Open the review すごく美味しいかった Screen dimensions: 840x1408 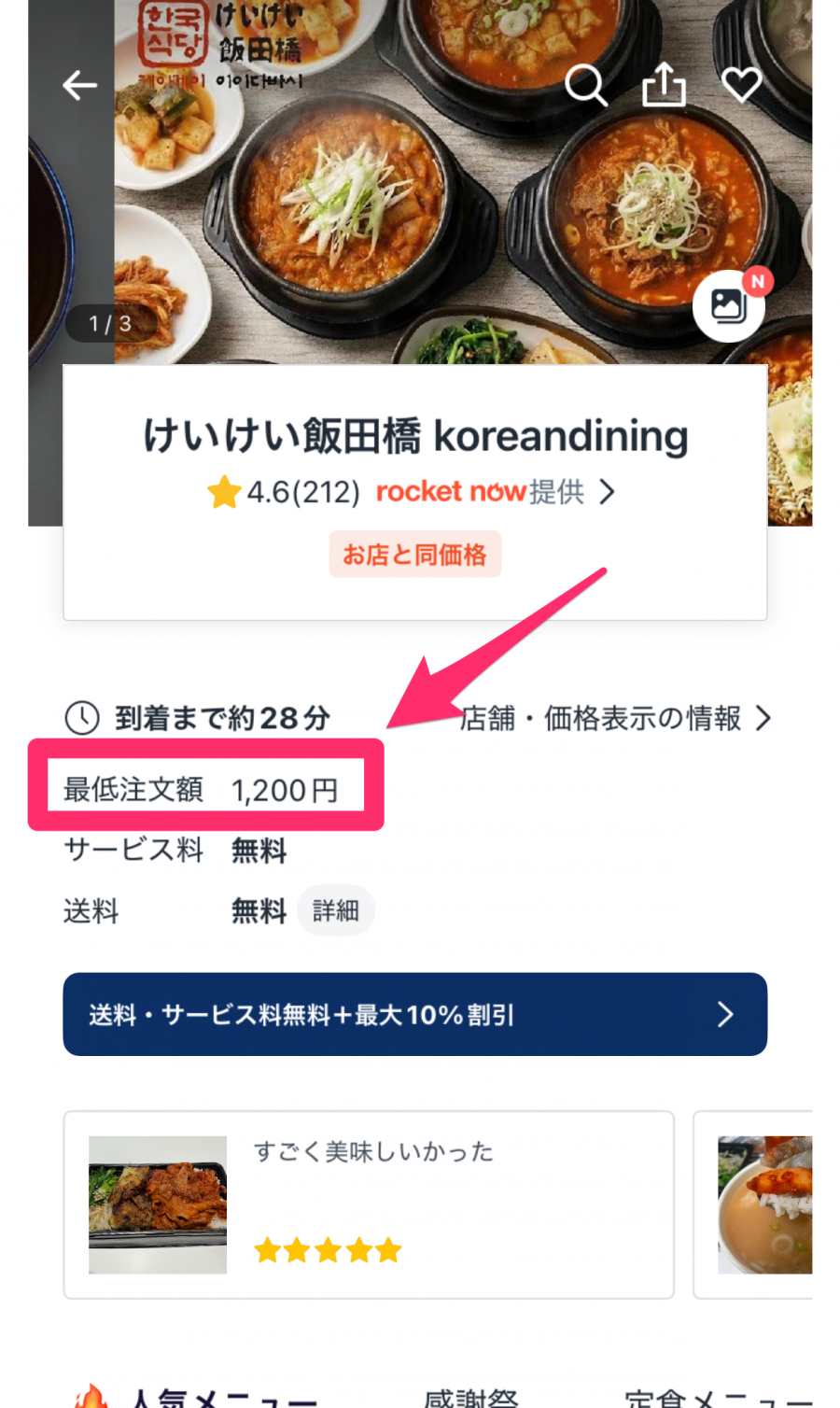click(368, 1204)
